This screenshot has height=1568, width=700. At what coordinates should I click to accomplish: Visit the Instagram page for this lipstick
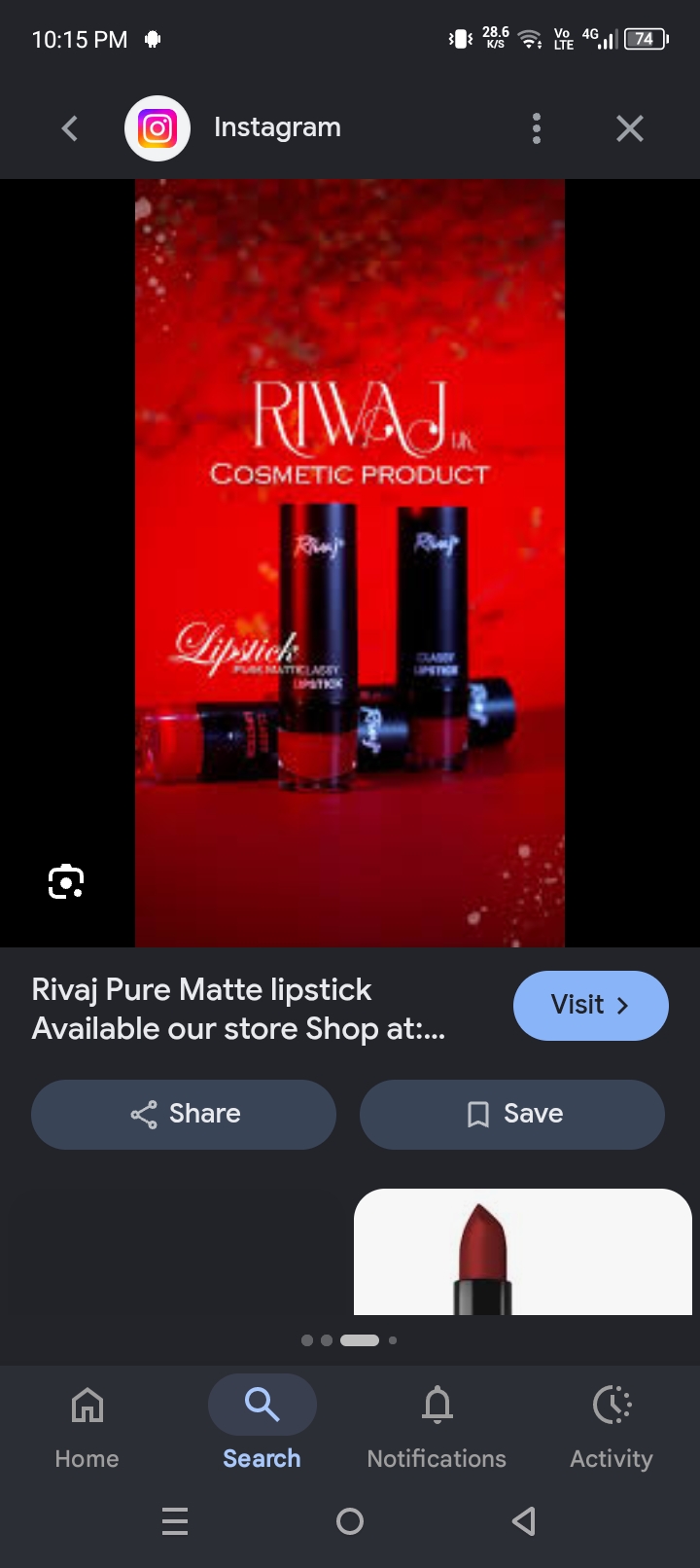591,1005
